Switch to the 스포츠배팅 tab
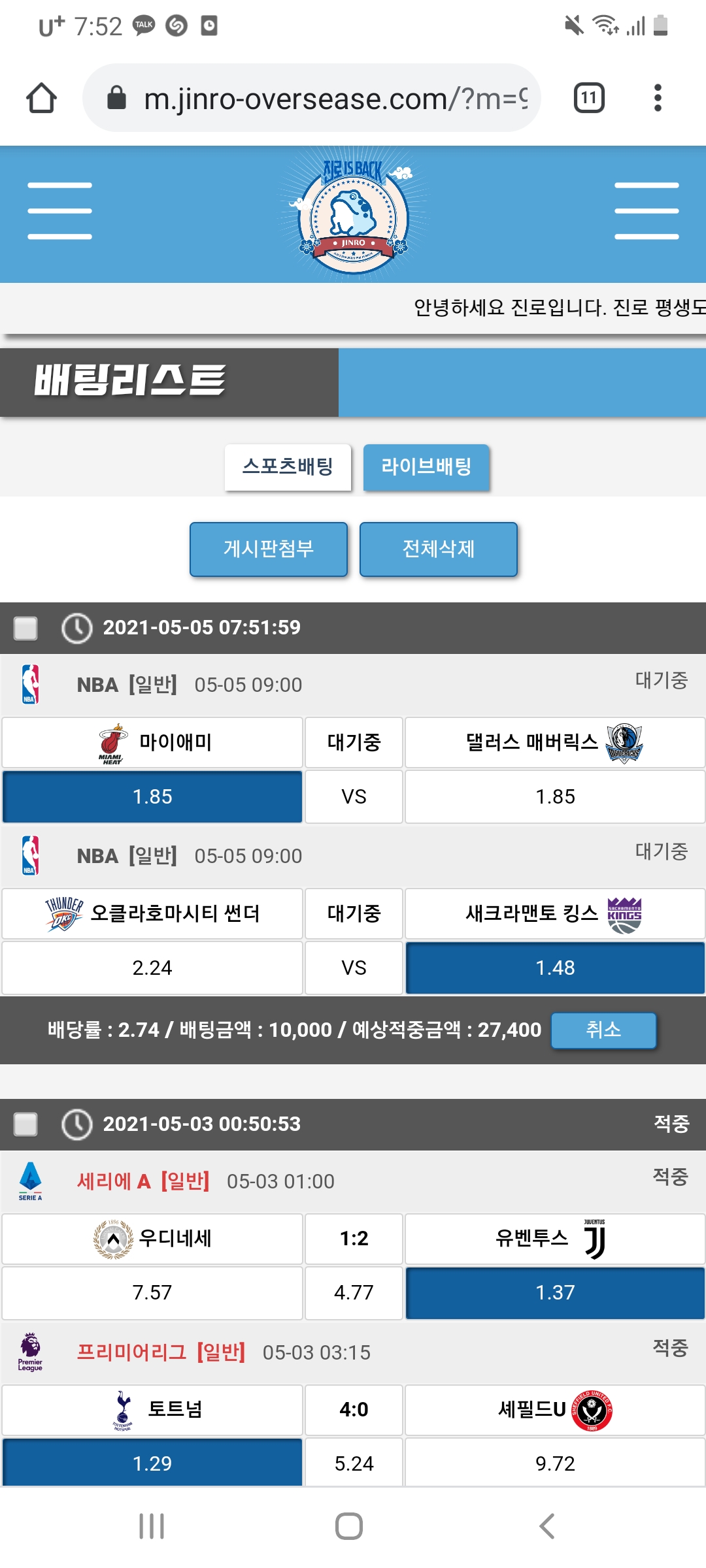This screenshot has height=1568, width=706. [x=288, y=466]
